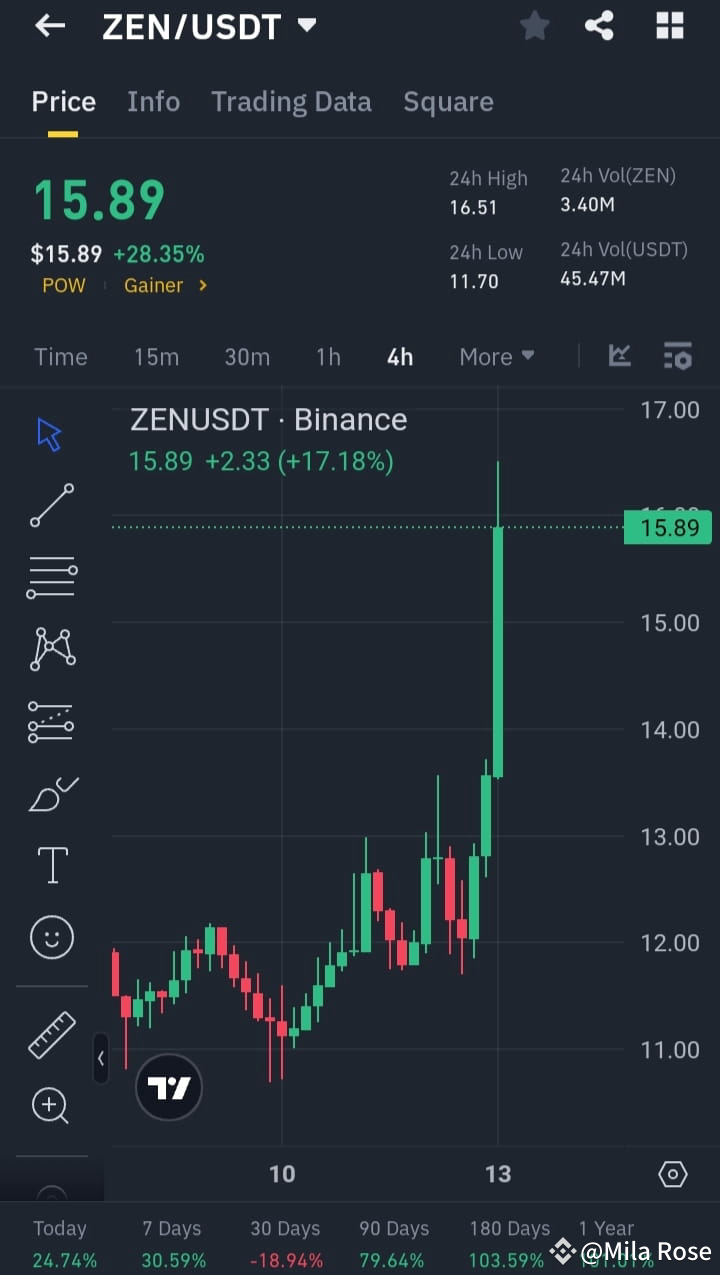Select the trend line drawing tool
720x1275 pixels.
click(50, 505)
